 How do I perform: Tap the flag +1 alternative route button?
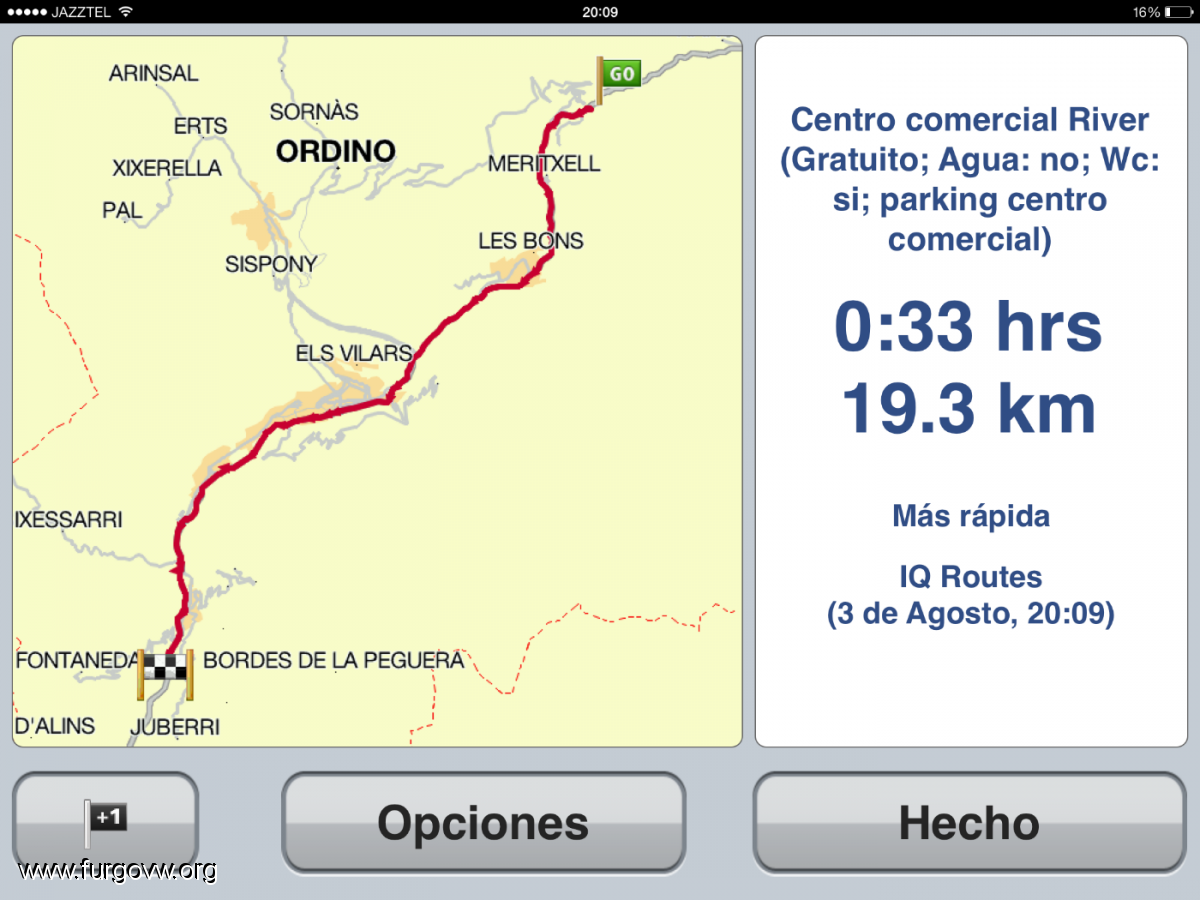coord(106,822)
